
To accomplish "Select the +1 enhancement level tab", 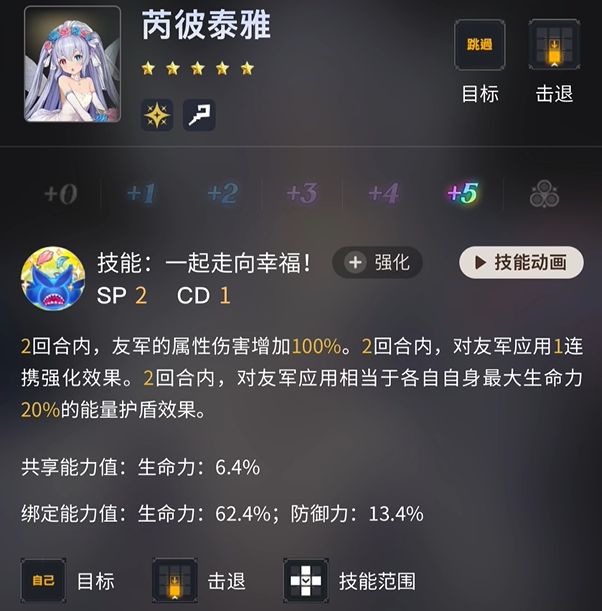I will tap(141, 193).
